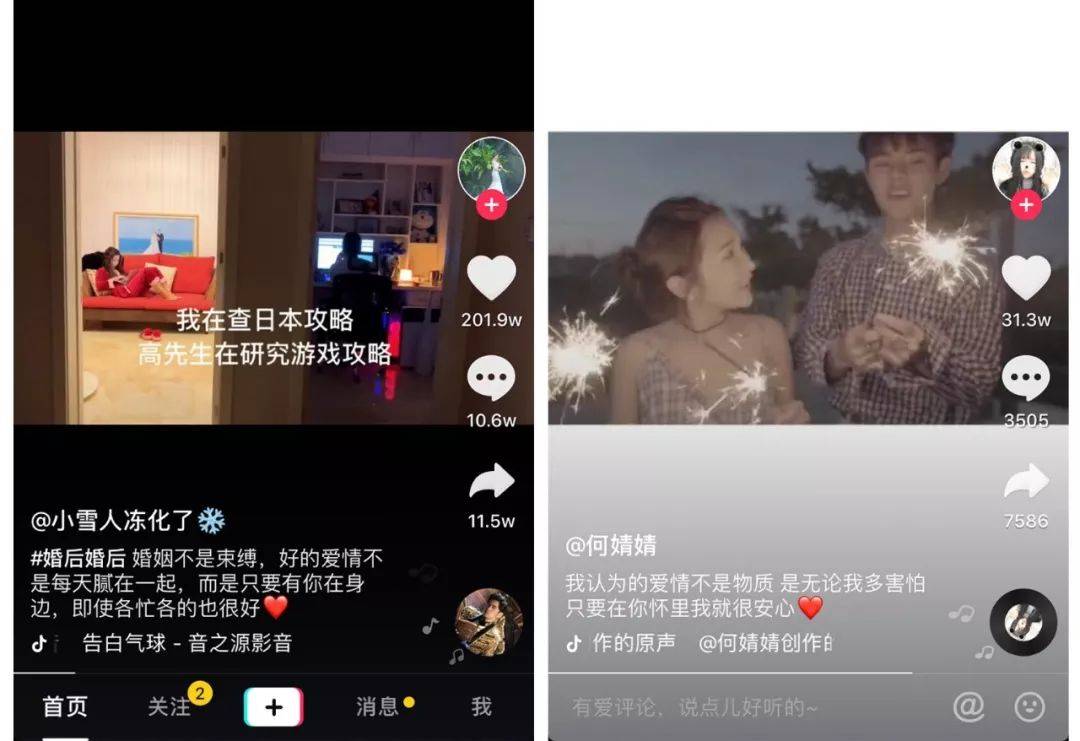Viewport: 1080px width, 741px height.
Task: View comments on 何婧婧's video
Action: pyautogui.click(x=1026, y=379)
